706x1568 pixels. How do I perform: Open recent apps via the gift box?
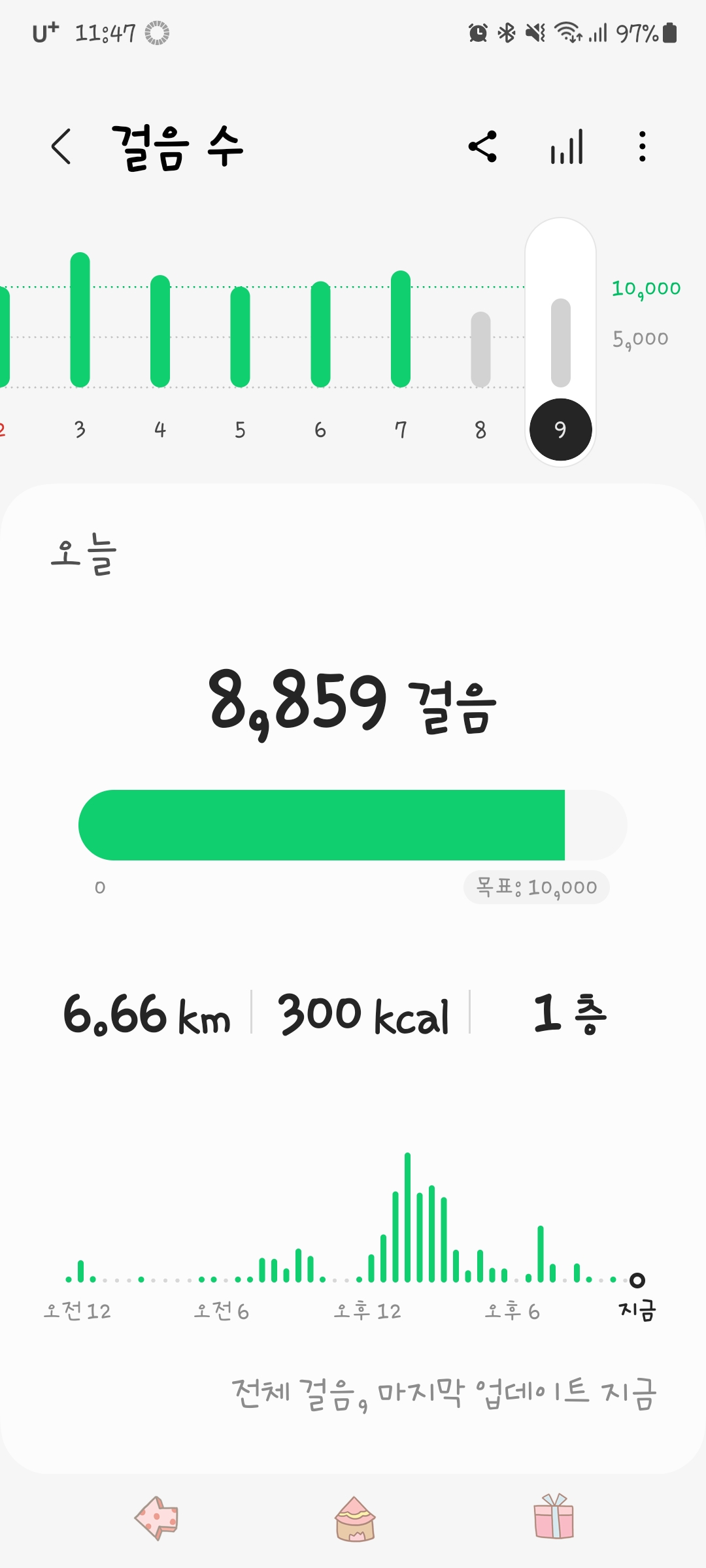pos(554,1517)
